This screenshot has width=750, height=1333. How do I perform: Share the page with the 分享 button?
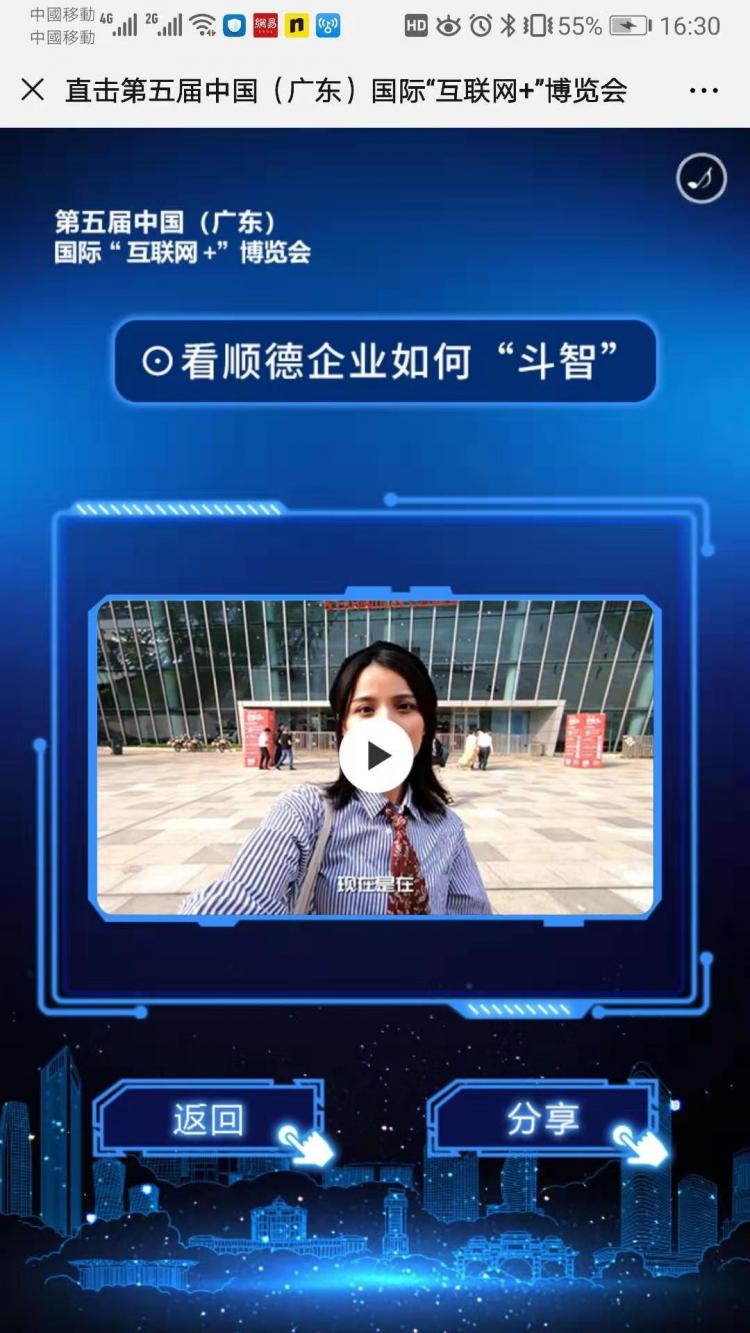pos(542,1119)
